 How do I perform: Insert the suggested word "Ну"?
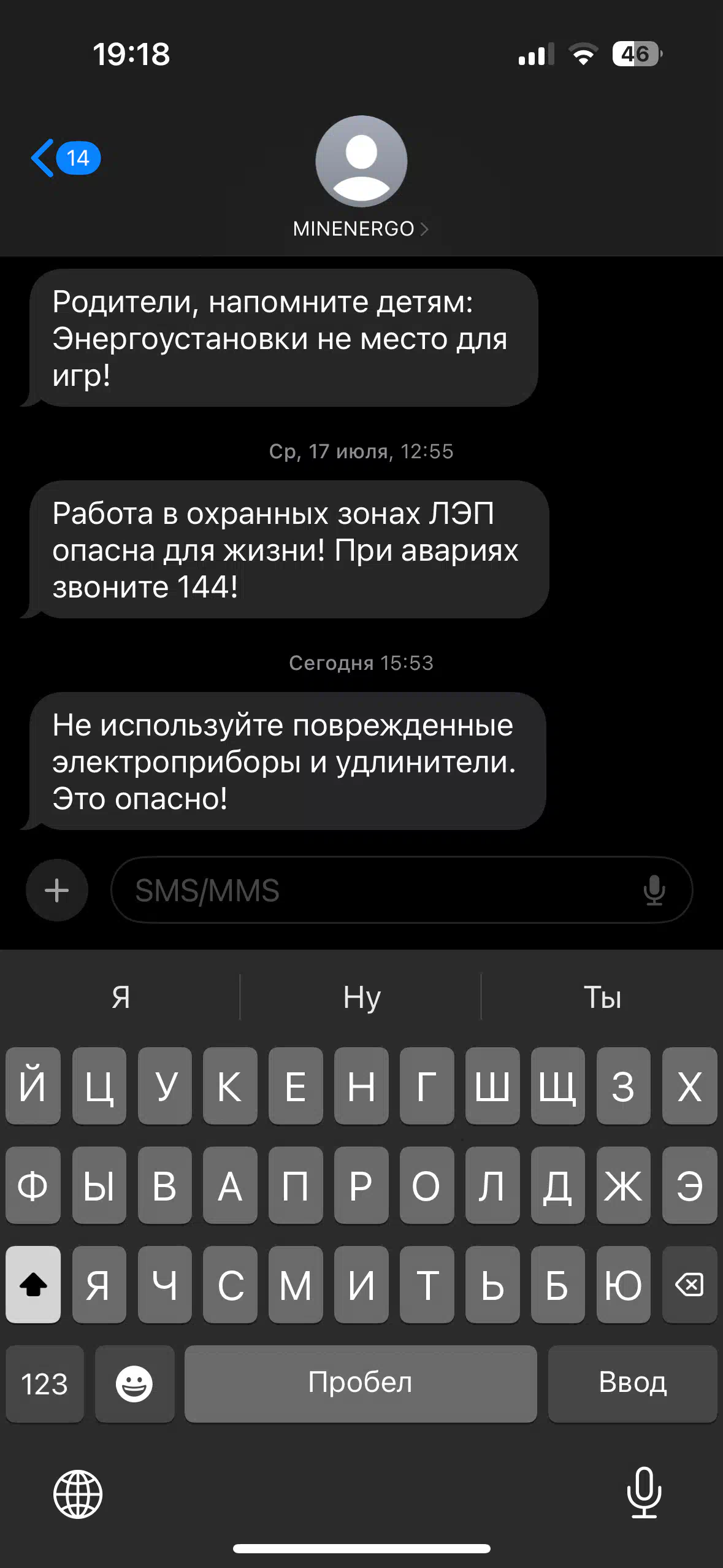[x=361, y=997]
